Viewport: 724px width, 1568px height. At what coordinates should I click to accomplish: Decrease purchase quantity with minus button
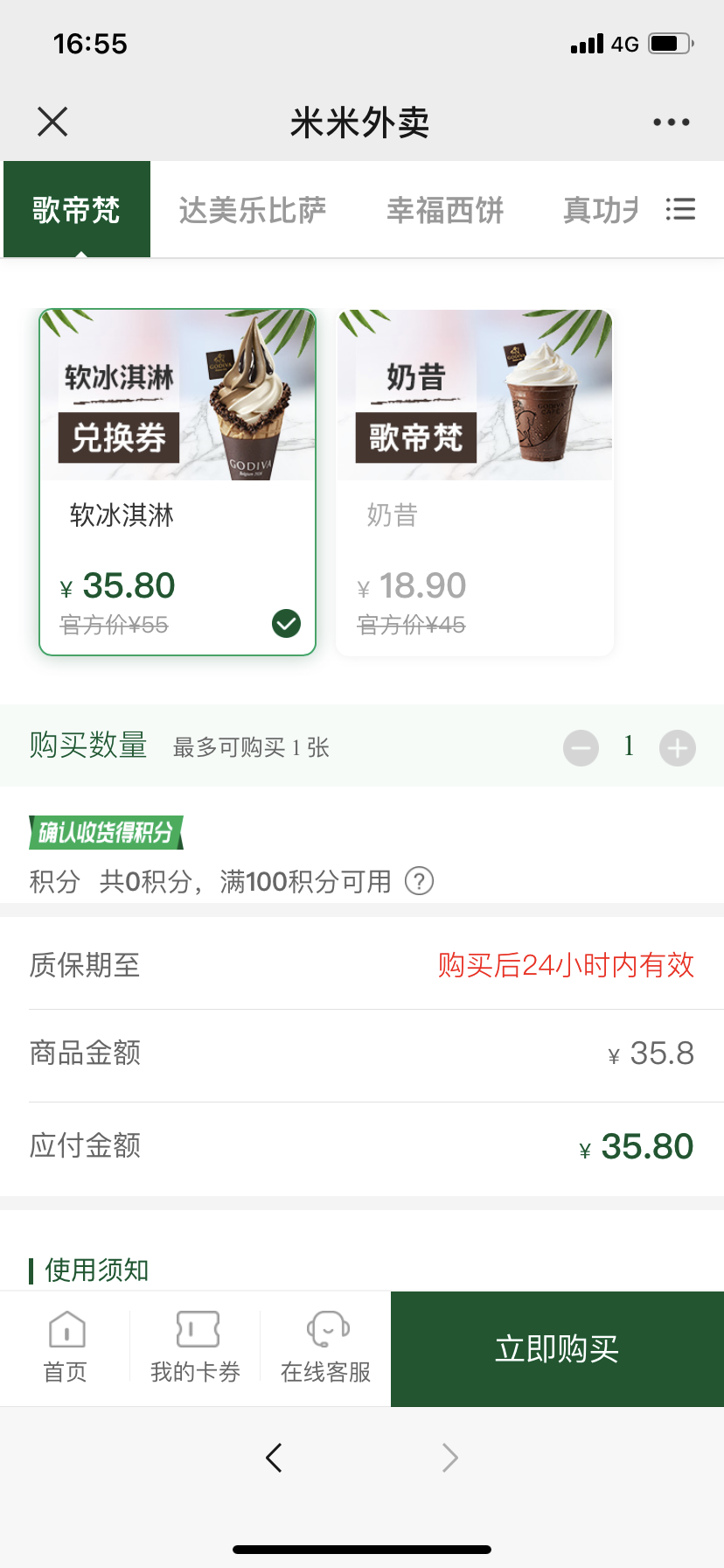point(581,748)
